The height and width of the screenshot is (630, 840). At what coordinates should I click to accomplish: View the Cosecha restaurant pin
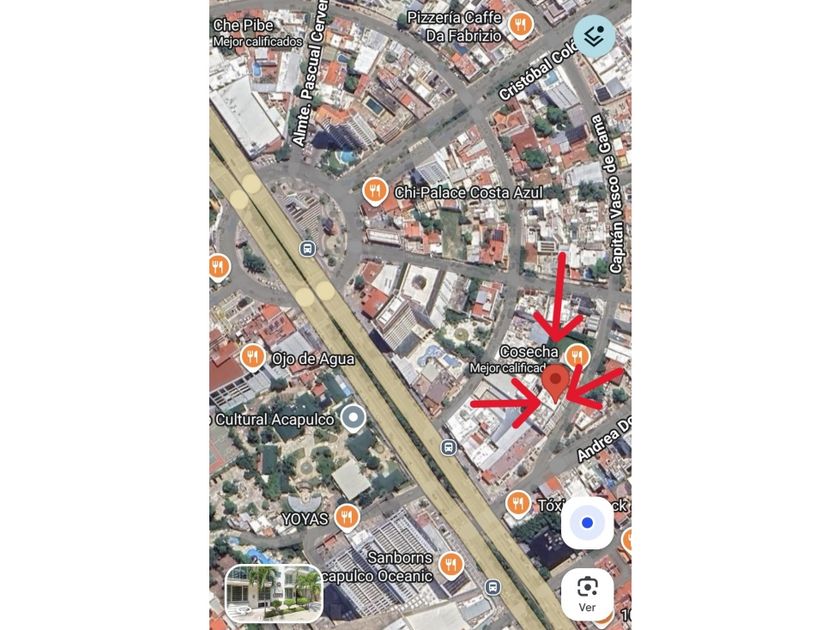[x=577, y=354]
